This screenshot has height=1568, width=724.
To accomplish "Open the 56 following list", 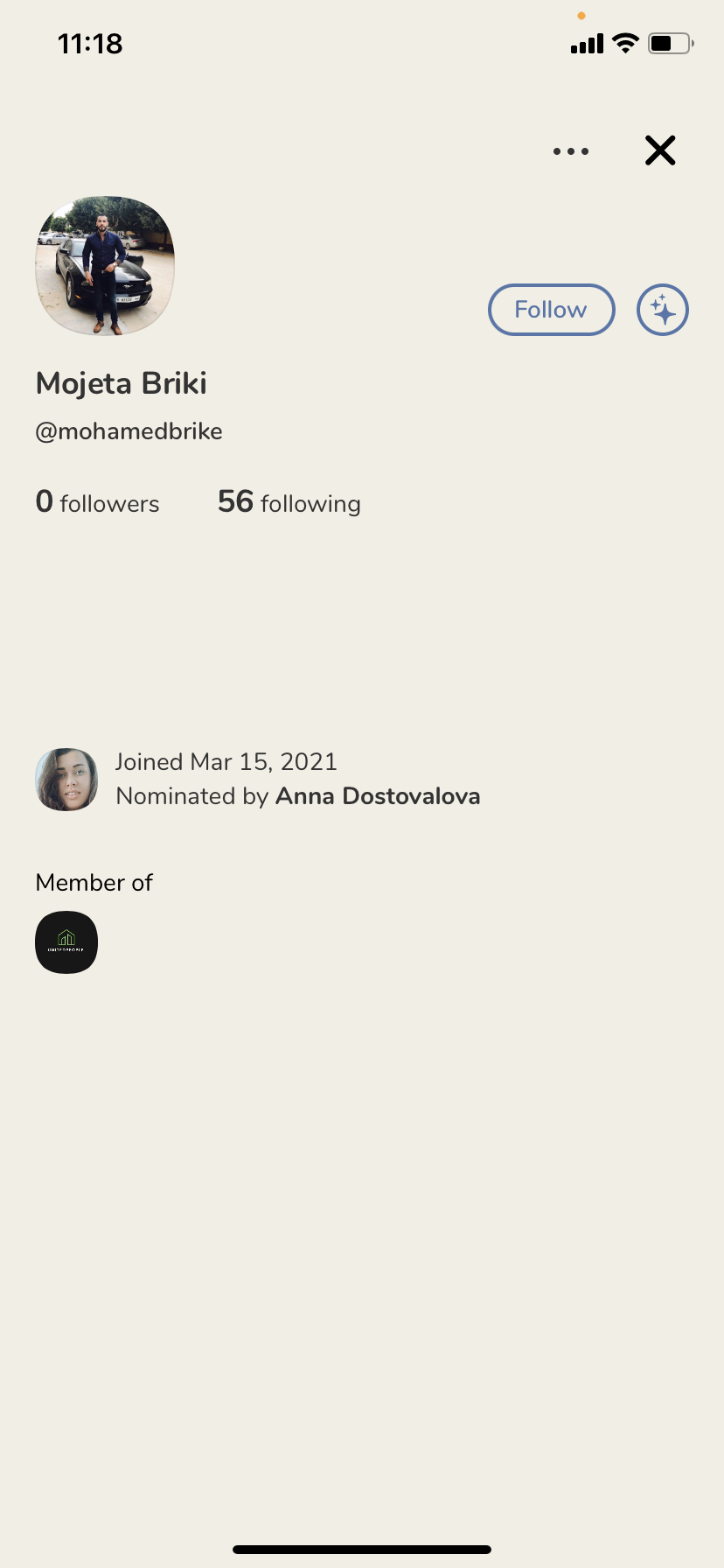I will tap(289, 502).
